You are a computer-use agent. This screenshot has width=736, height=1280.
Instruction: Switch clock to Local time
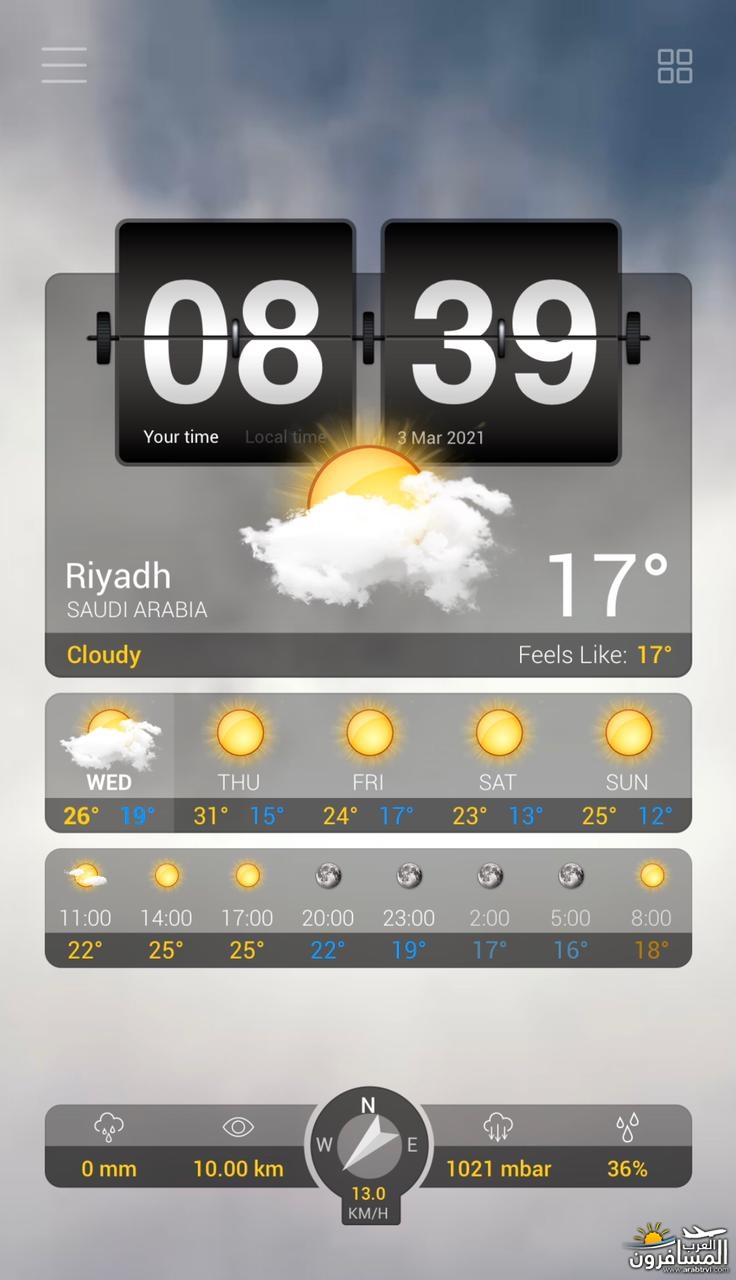(x=286, y=437)
